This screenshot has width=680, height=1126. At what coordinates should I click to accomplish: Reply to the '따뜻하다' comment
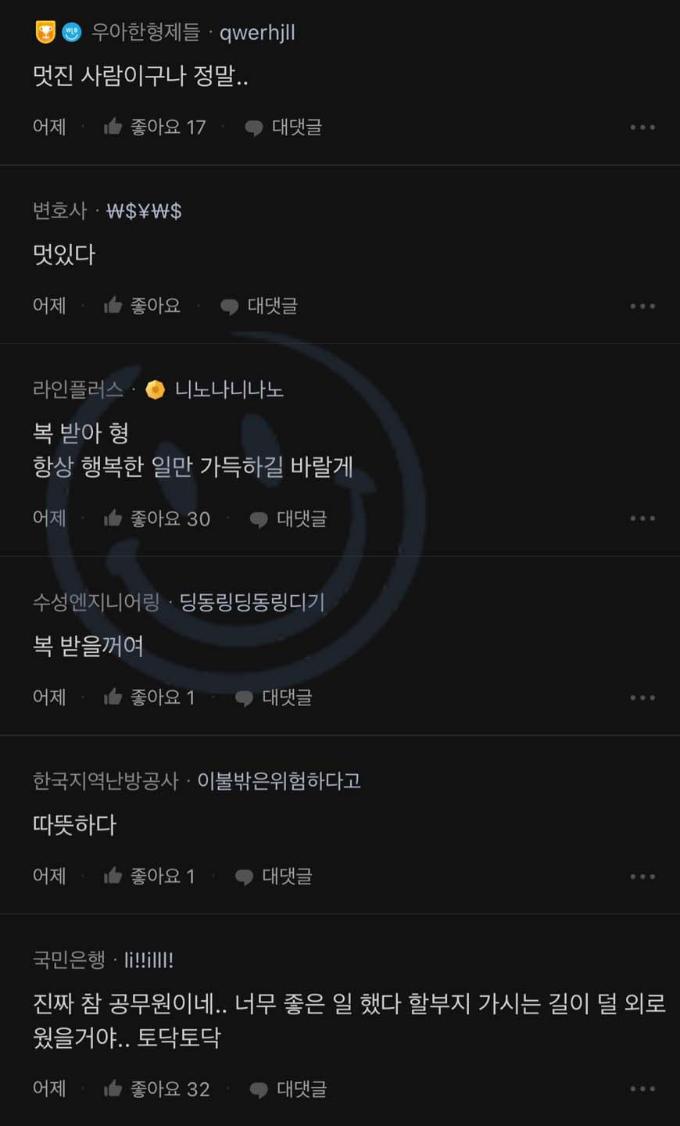[x=273, y=876]
